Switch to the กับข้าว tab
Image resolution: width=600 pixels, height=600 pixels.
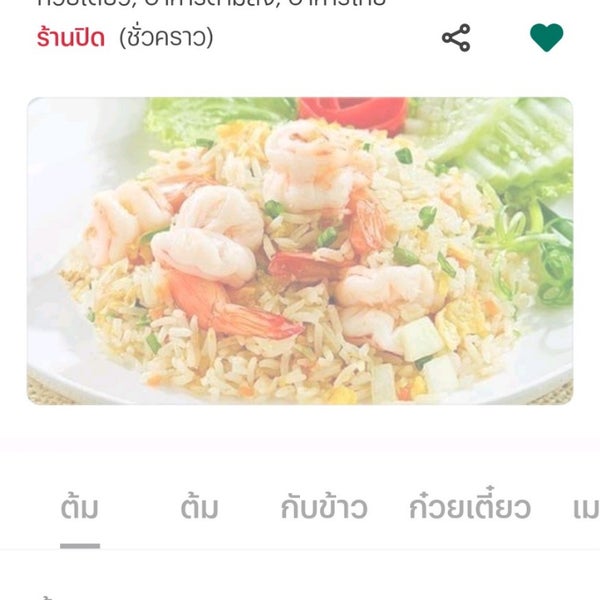pyautogui.click(x=323, y=508)
